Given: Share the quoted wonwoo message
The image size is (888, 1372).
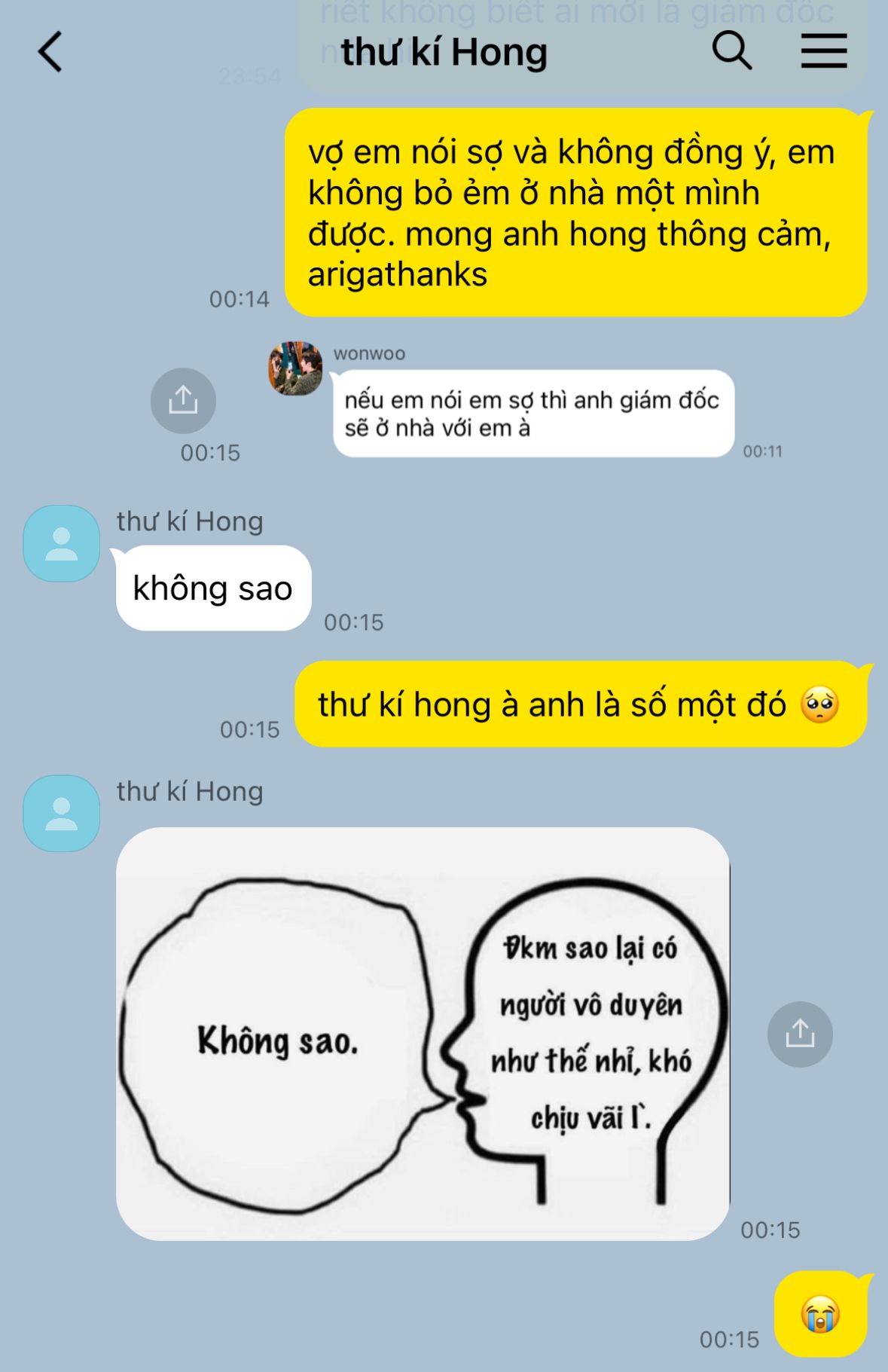Looking at the screenshot, I should coord(183,400).
